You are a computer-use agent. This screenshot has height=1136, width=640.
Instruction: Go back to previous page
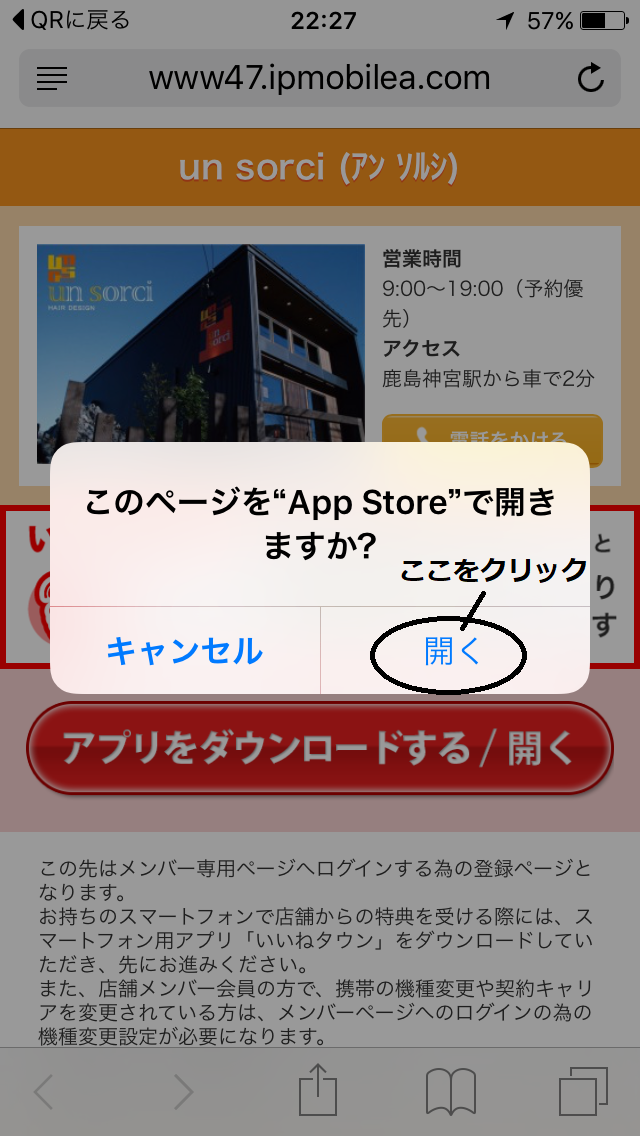click(43, 1091)
